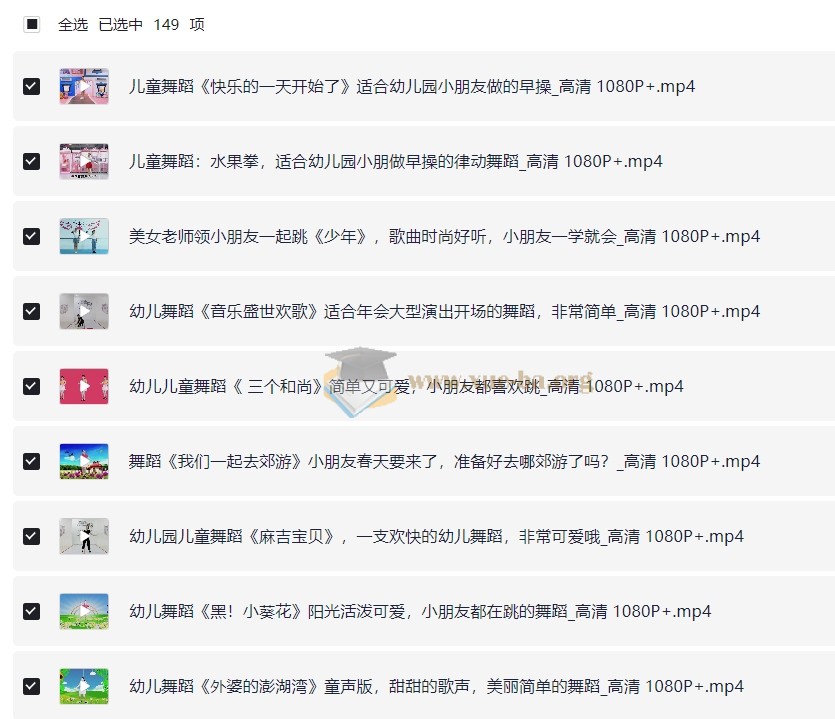Play the 《少年》 dance video file
This screenshot has width=835, height=719.
click(444, 237)
